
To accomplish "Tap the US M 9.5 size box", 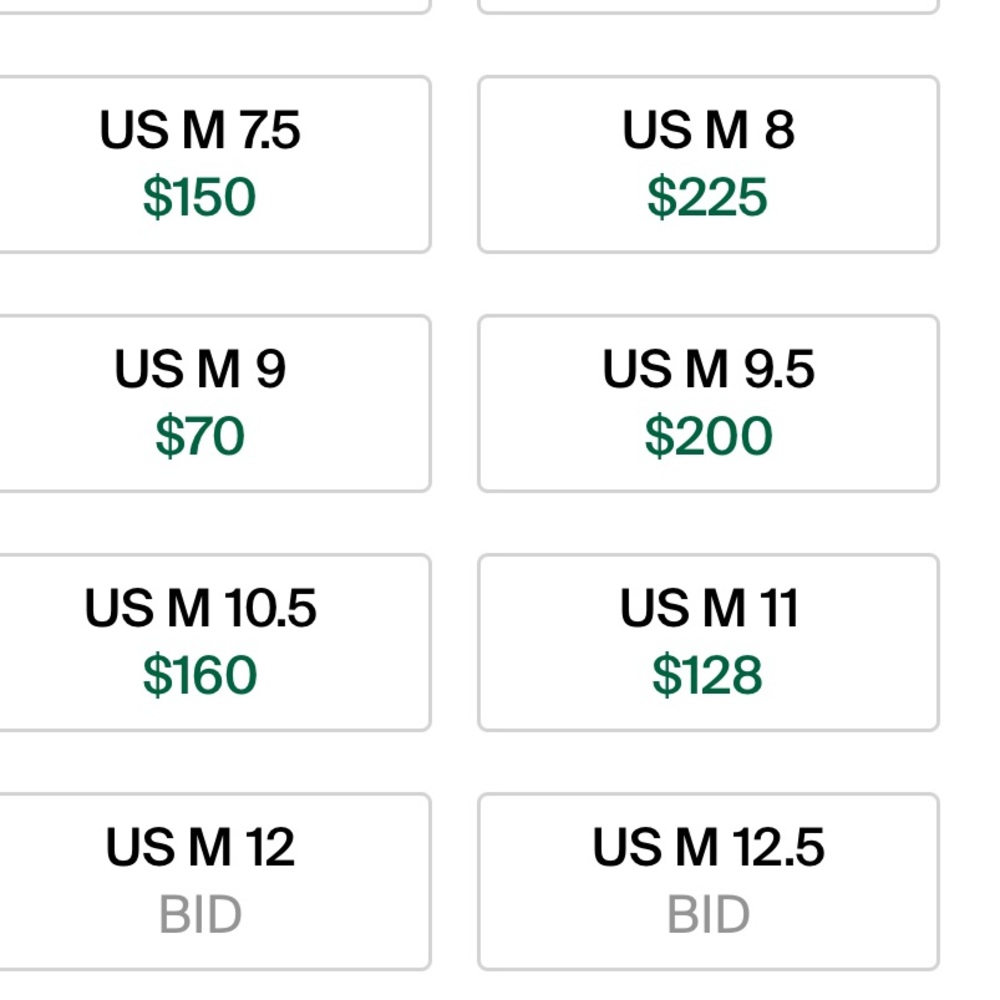I will click(x=708, y=404).
